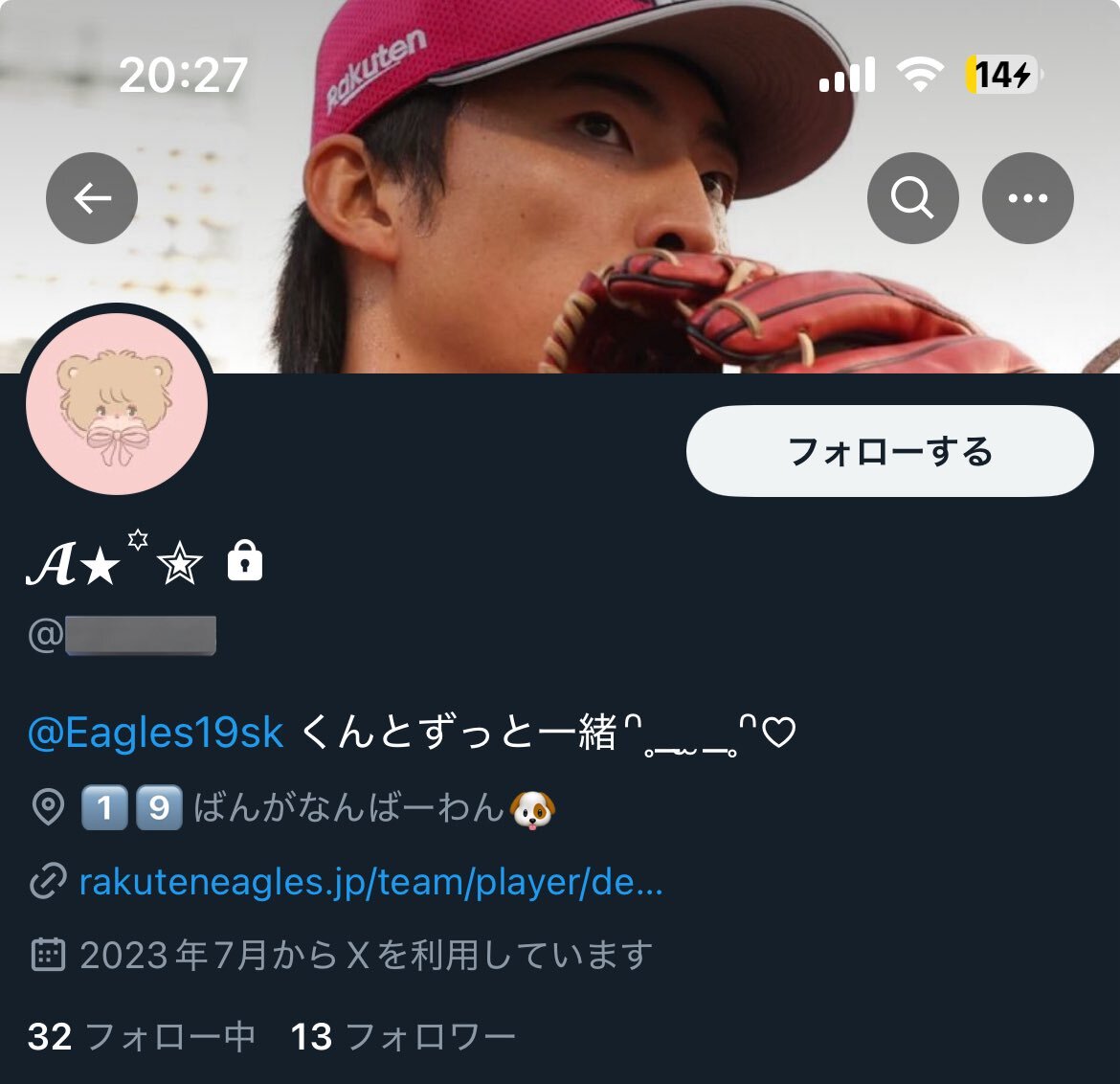Open the three-dot overflow menu
1120x1084 pixels.
coord(1028,198)
